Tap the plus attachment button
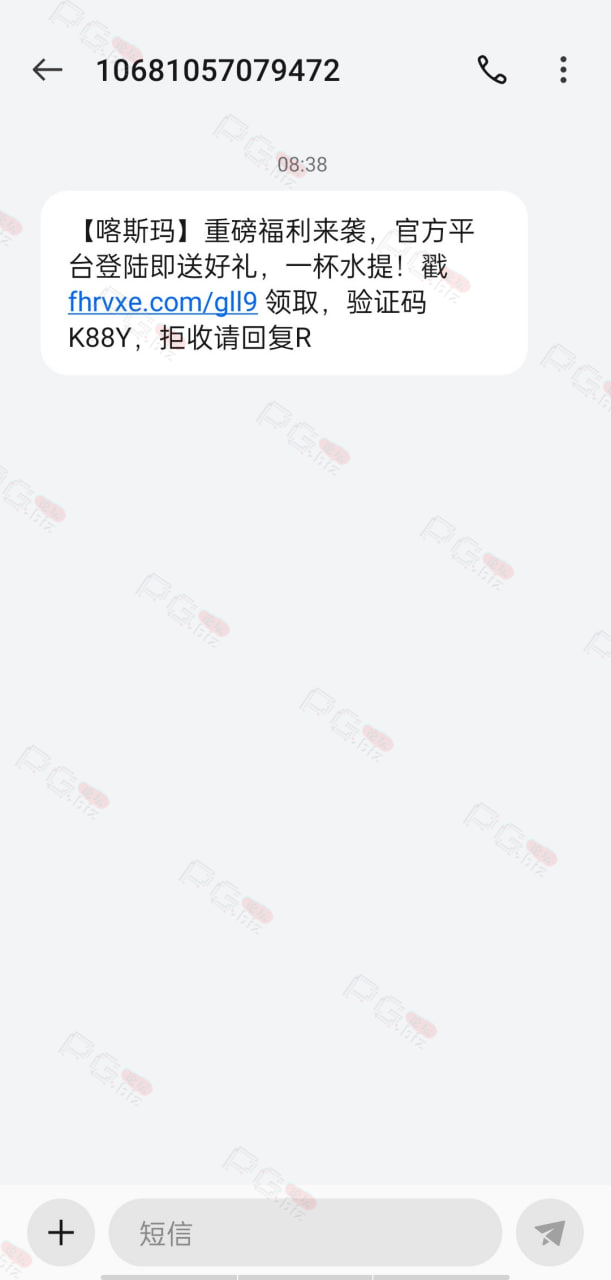611x1280 pixels. [x=61, y=1232]
